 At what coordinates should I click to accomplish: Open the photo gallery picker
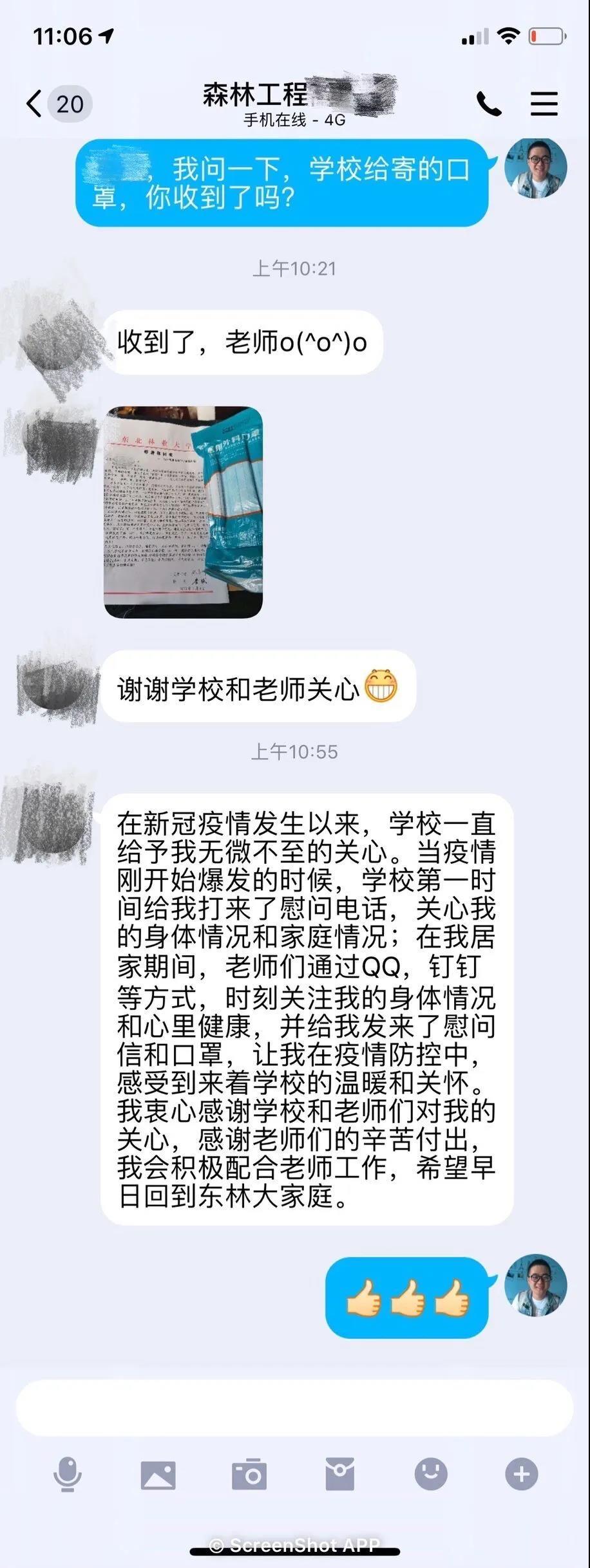(x=158, y=1474)
